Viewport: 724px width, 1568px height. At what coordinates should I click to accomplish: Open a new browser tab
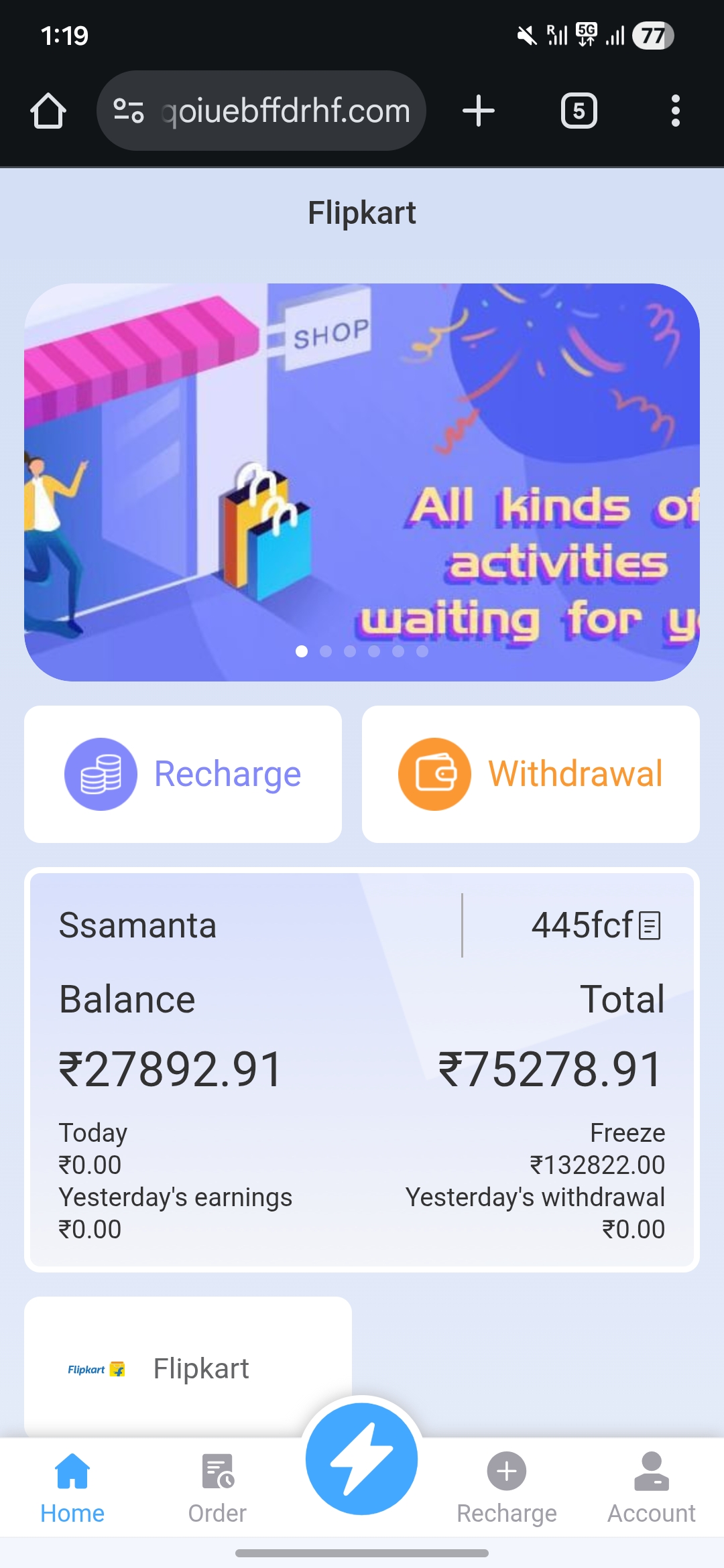click(479, 111)
